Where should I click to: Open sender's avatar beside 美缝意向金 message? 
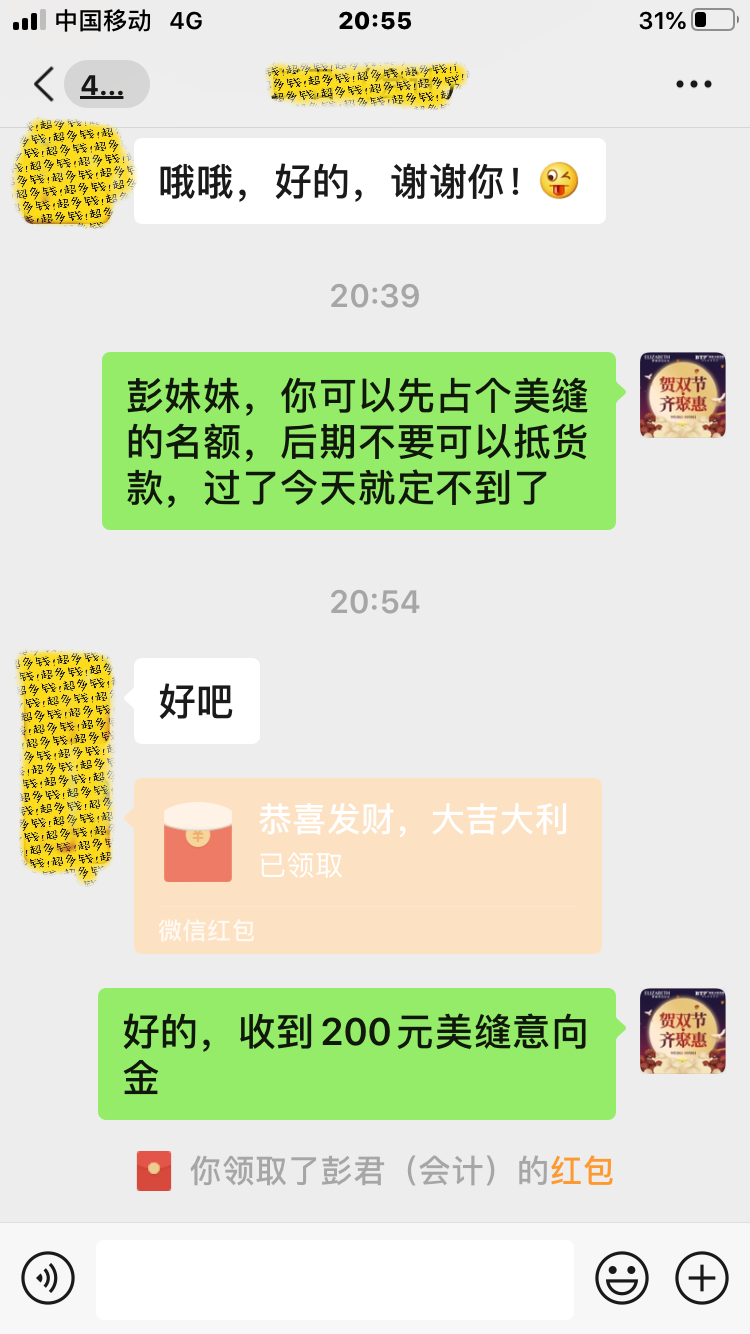tap(683, 1031)
